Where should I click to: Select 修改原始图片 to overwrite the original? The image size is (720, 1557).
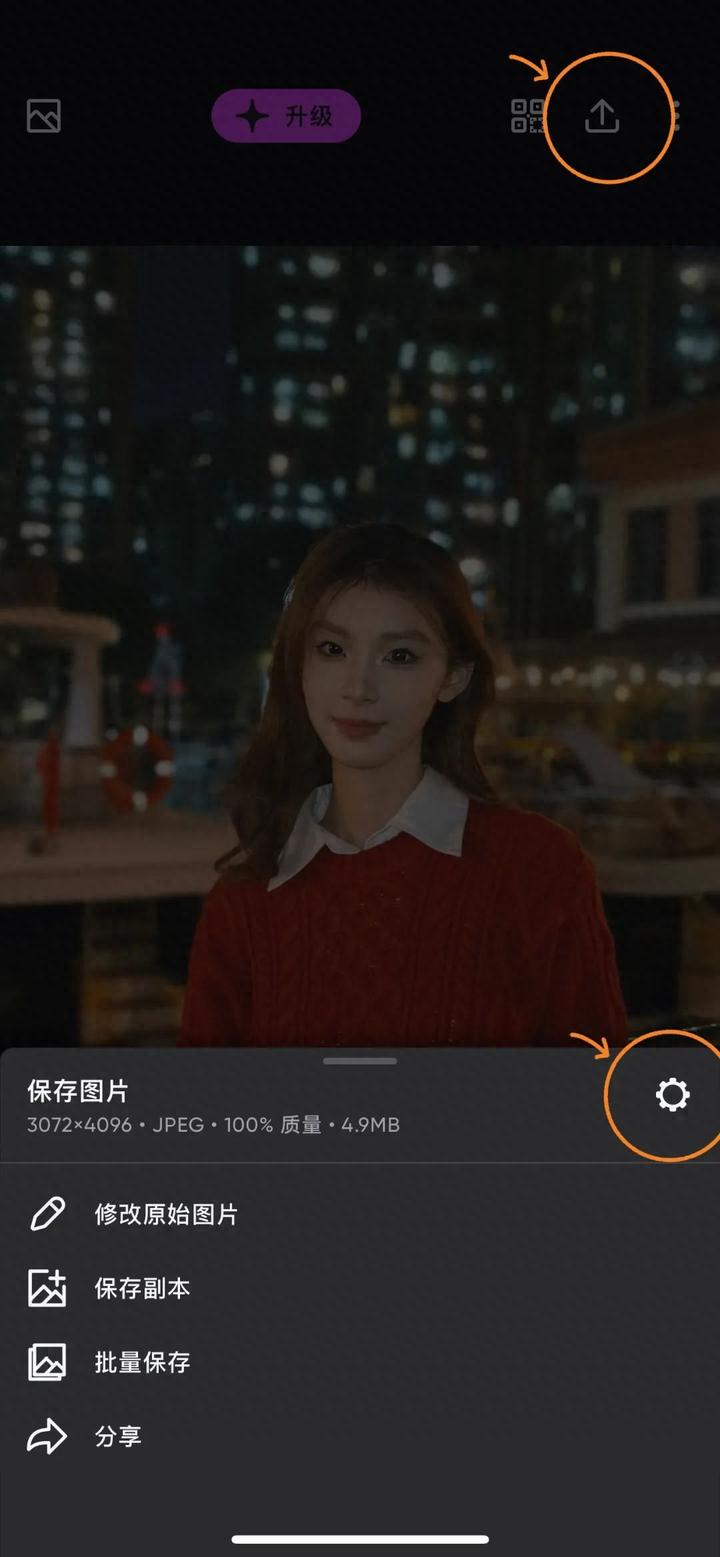165,1215
